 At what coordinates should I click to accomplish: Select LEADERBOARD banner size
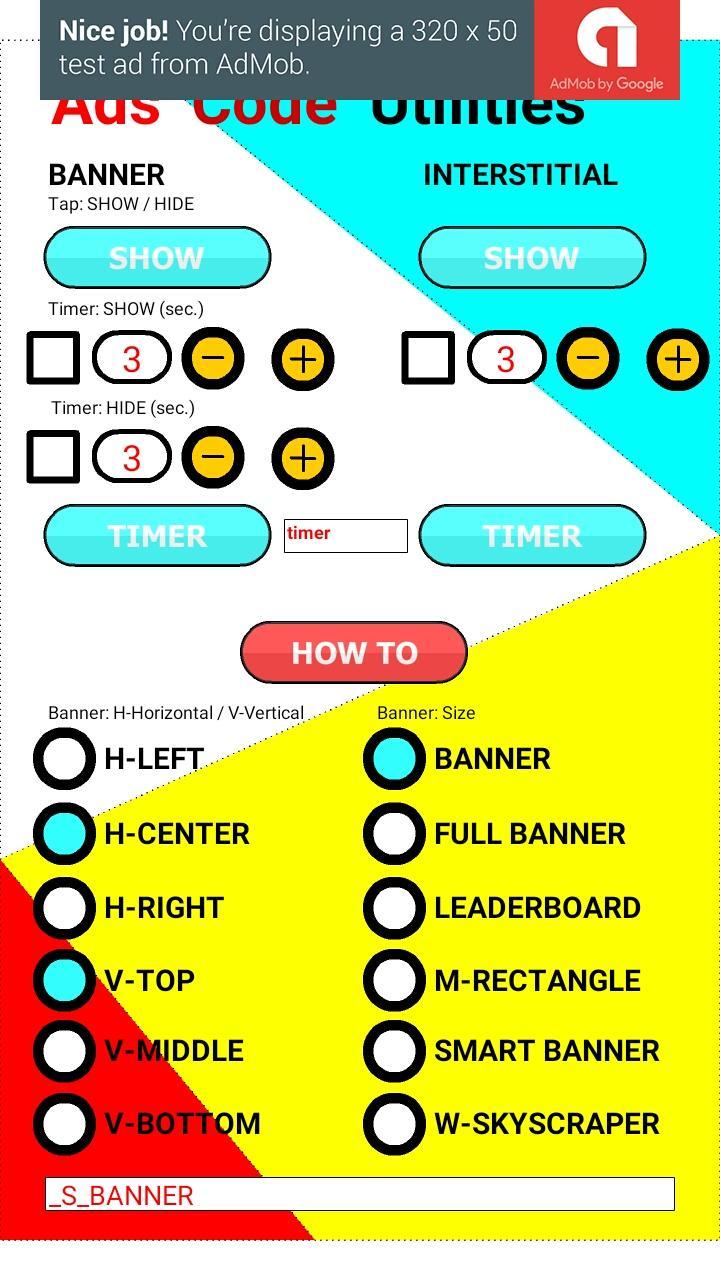click(x=395, y=907)
